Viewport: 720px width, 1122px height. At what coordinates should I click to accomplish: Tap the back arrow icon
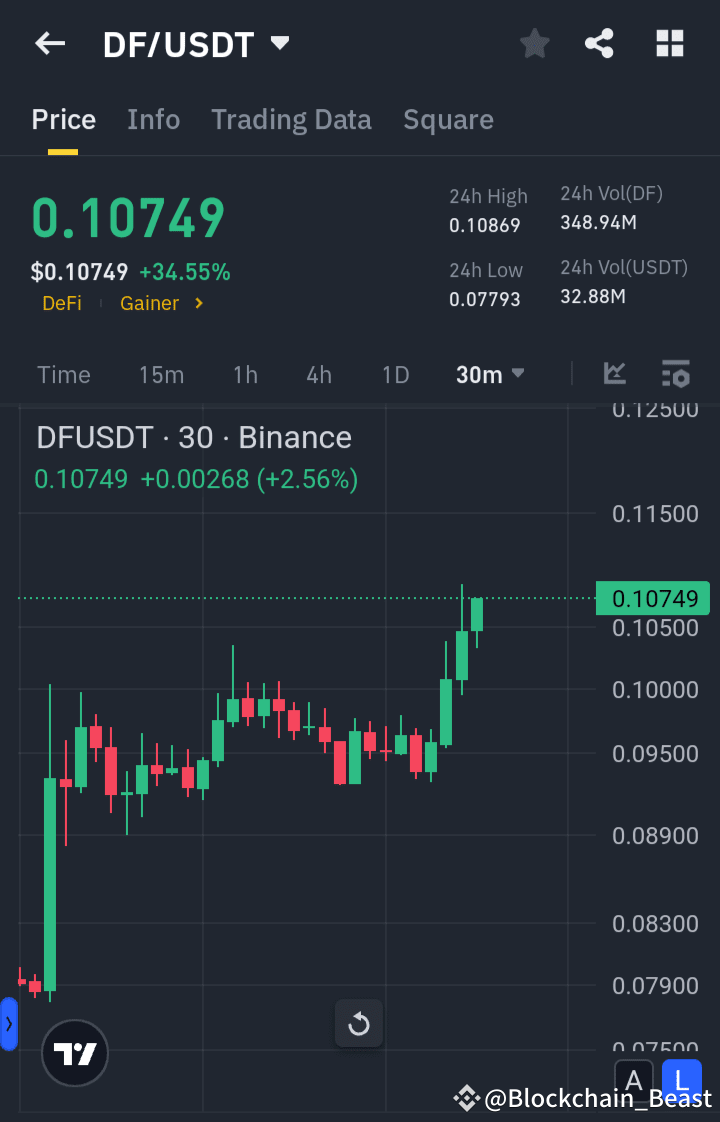49,43
